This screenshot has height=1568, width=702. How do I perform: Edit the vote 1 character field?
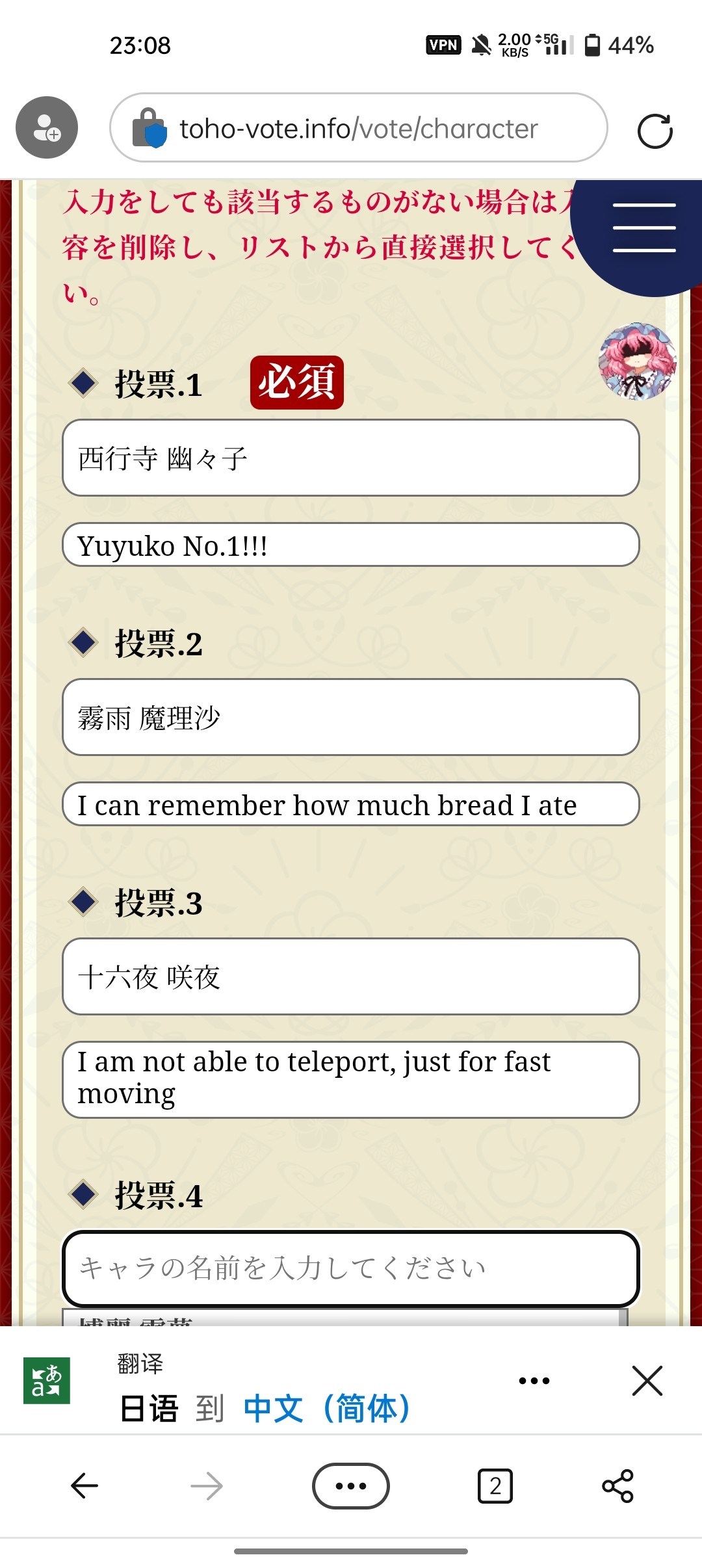351,458
